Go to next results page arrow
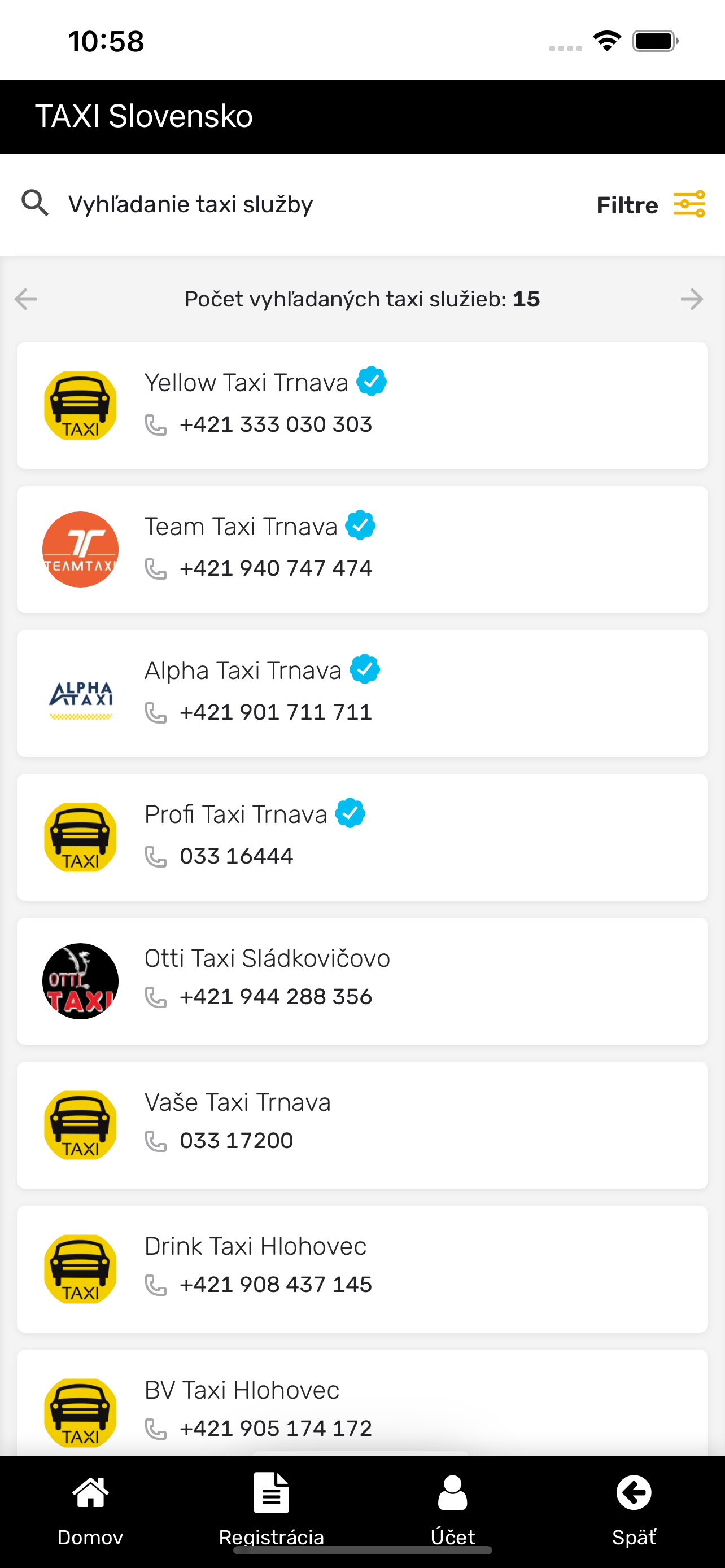The image size is (725, 1568). 692,299
